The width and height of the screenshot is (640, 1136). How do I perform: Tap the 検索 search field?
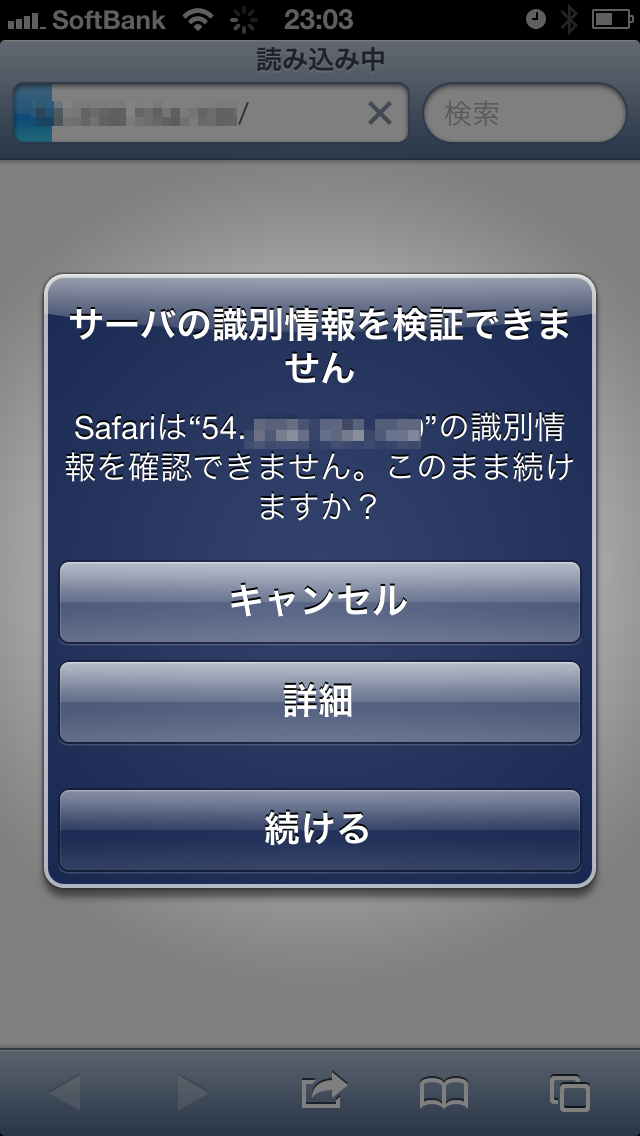[524, 114]
